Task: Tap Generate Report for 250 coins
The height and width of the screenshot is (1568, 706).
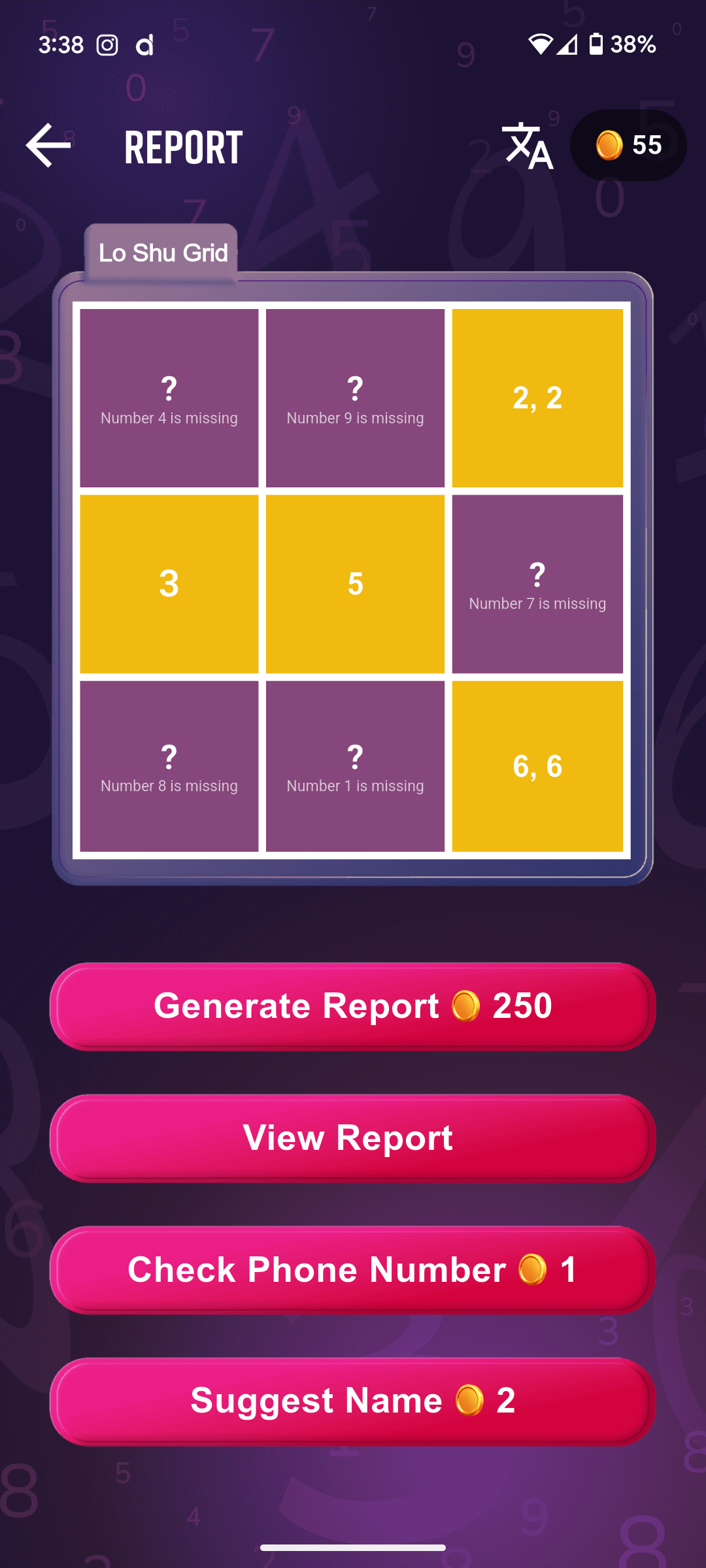Action: 353,1006
